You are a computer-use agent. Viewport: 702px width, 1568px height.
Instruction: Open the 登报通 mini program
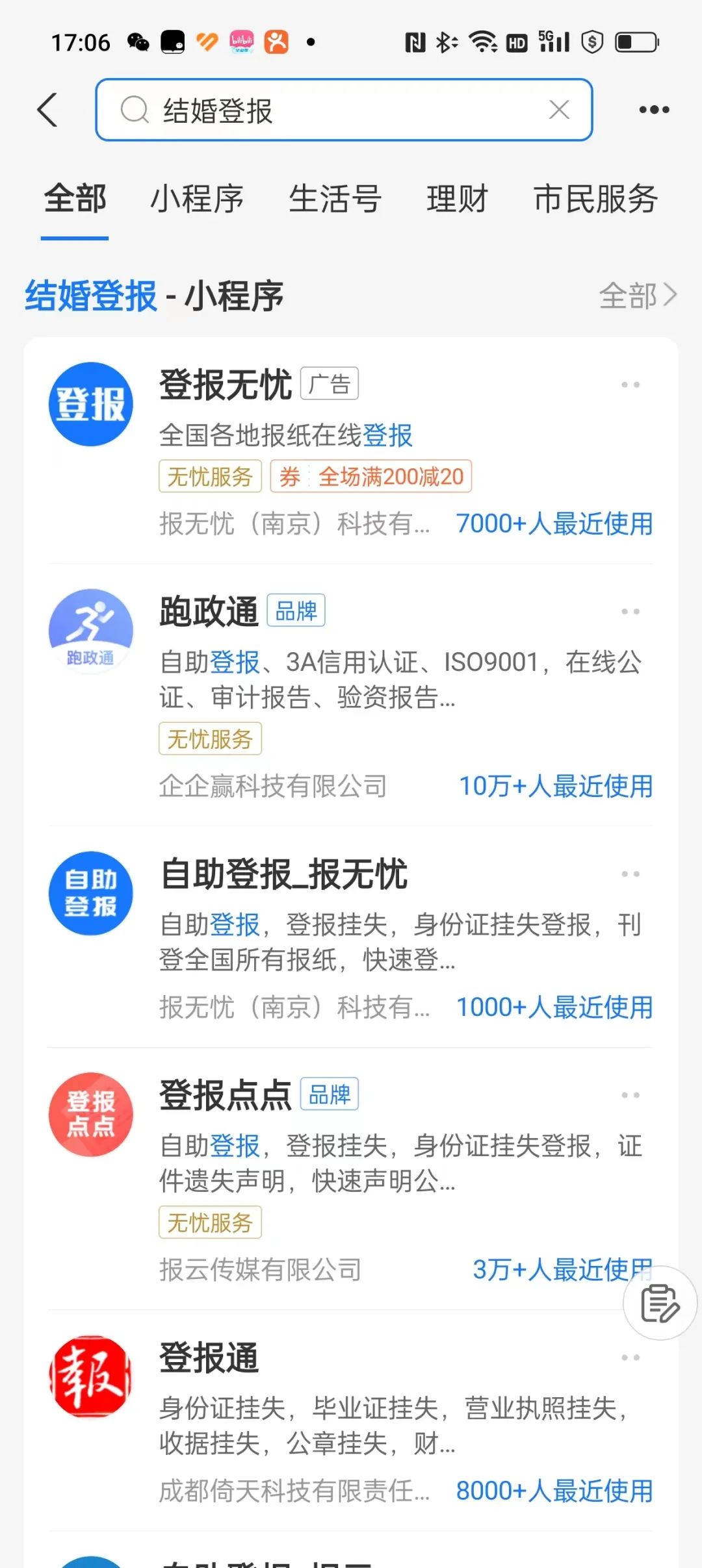[209, 1358]
